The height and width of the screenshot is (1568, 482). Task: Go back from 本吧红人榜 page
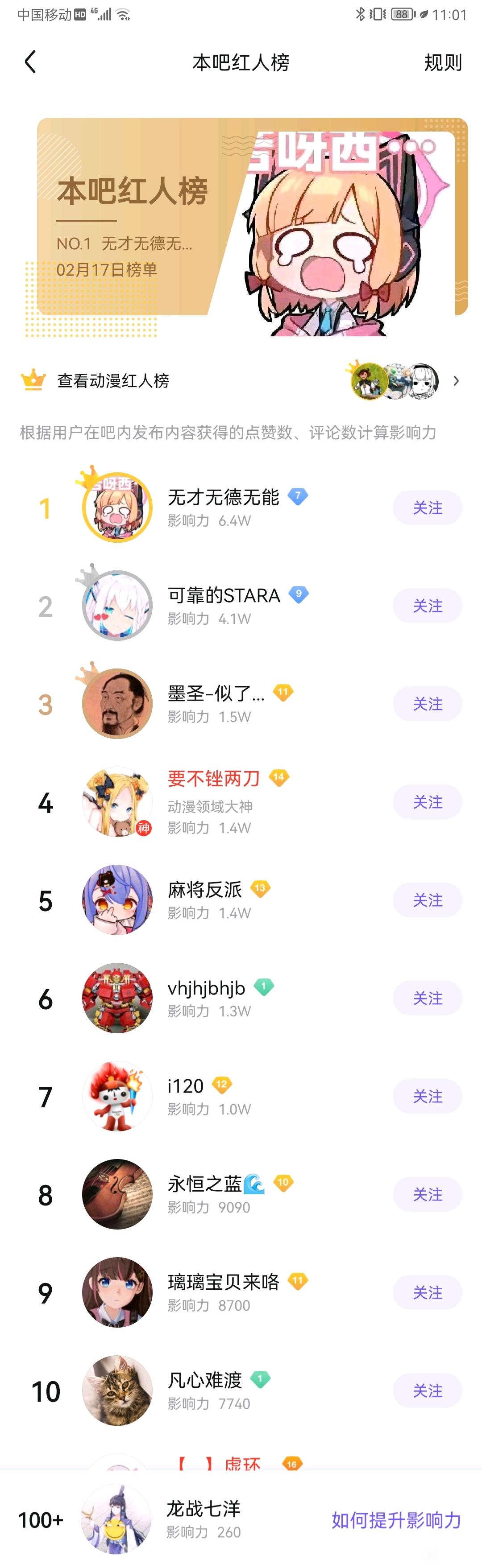click(x=30, y=62)
